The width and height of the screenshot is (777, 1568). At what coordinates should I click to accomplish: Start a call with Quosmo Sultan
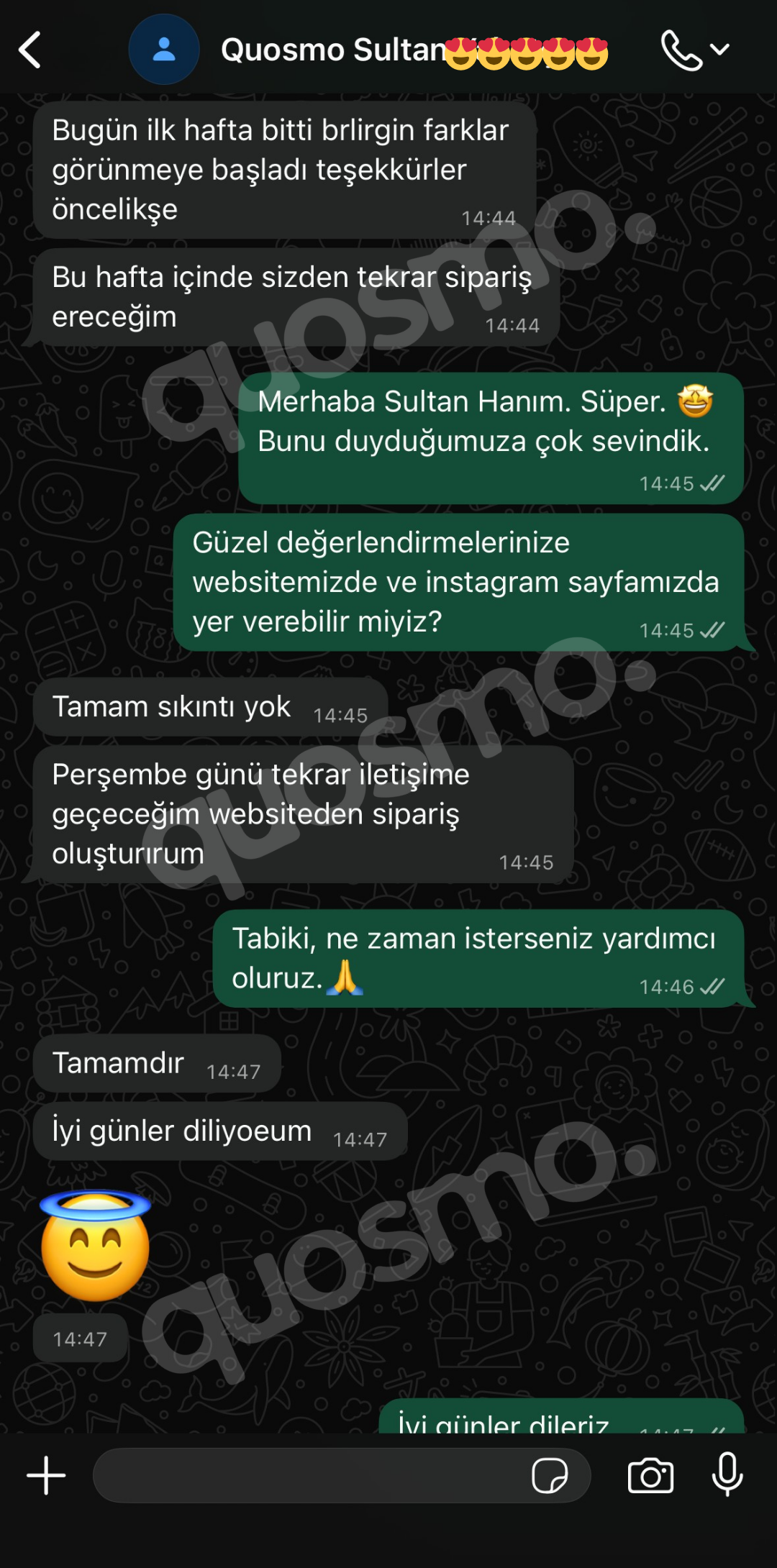click(x=681, y=50)
